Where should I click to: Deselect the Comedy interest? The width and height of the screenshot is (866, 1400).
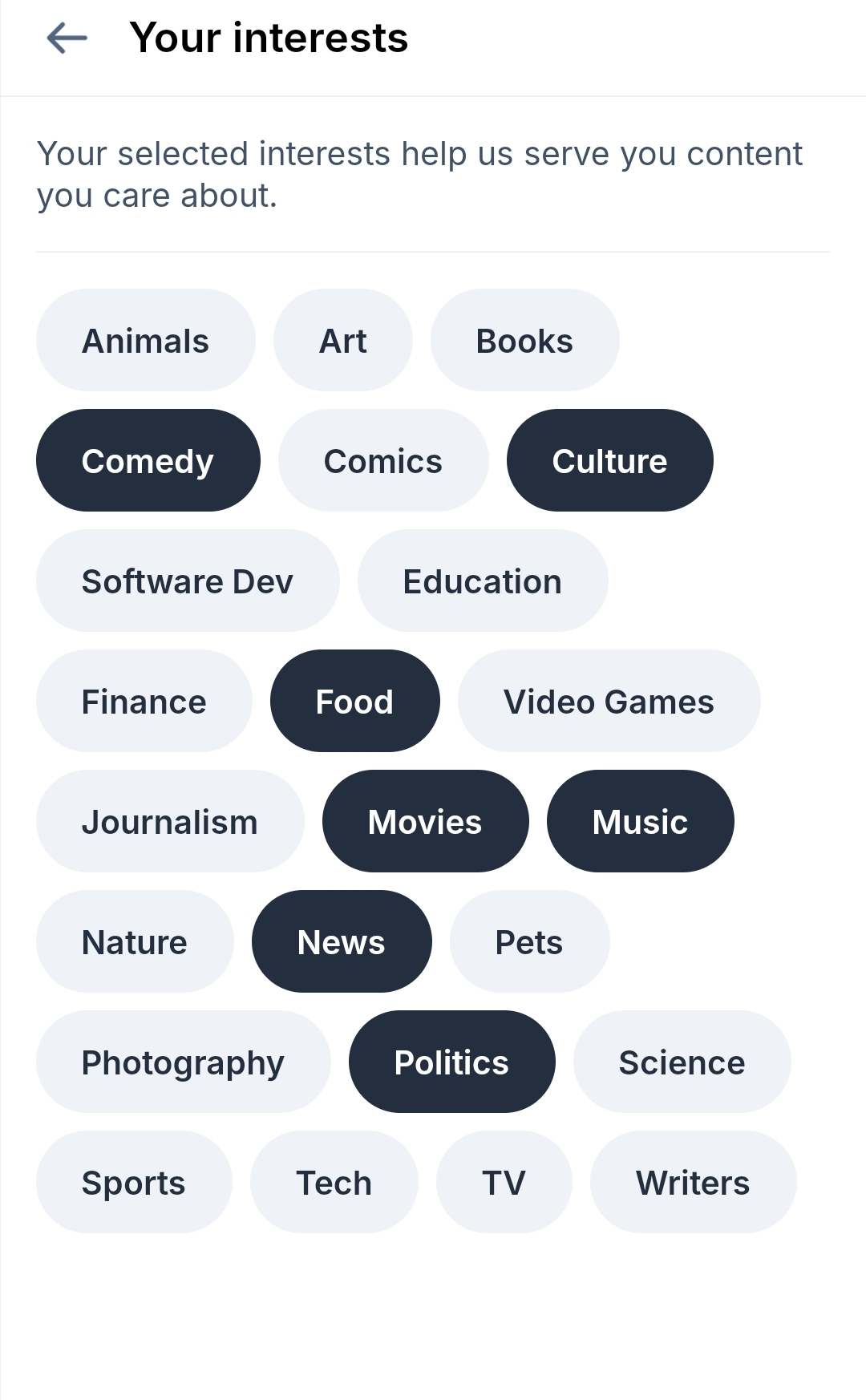tap(148, 461)
